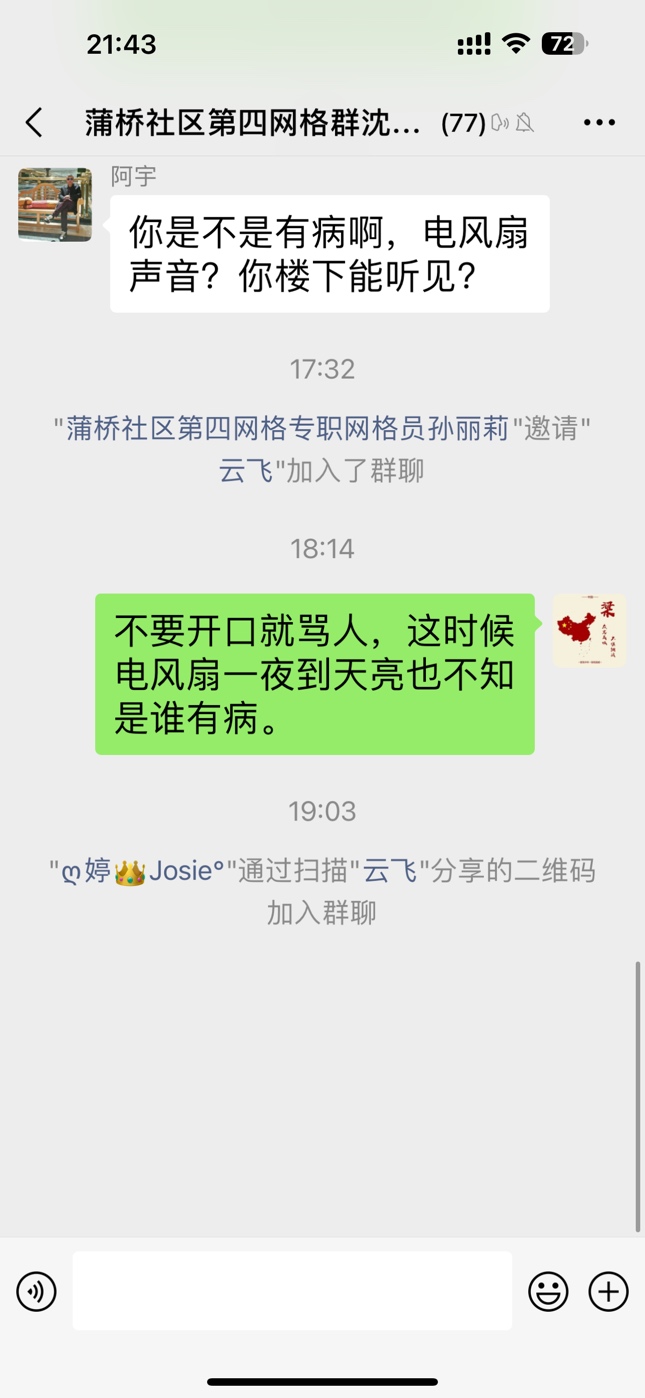
Task: Open the plus attachment menu
Action: point(608,1291)
